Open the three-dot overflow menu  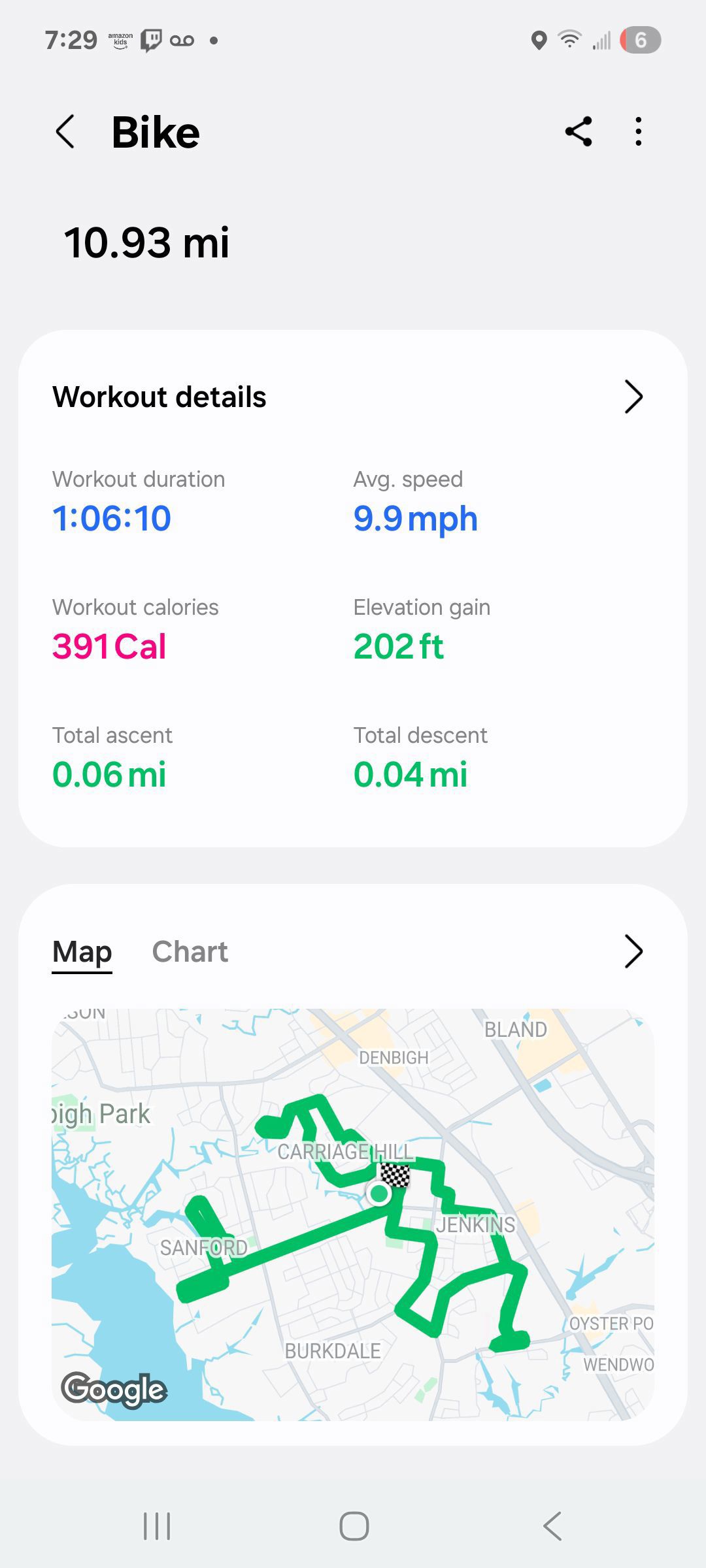point(639,132)
